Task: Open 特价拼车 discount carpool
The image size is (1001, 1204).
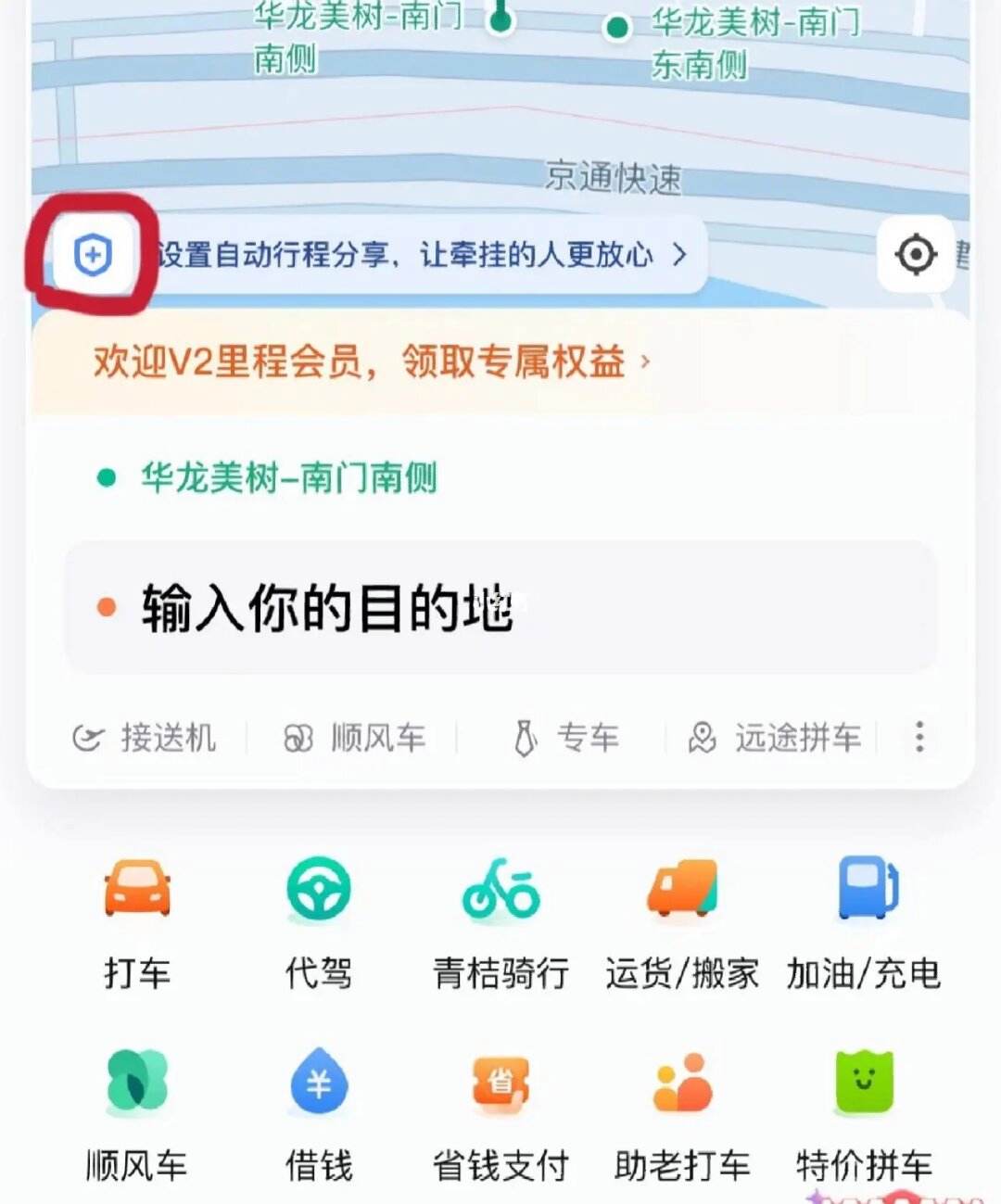Action: tap(864, 1112)
